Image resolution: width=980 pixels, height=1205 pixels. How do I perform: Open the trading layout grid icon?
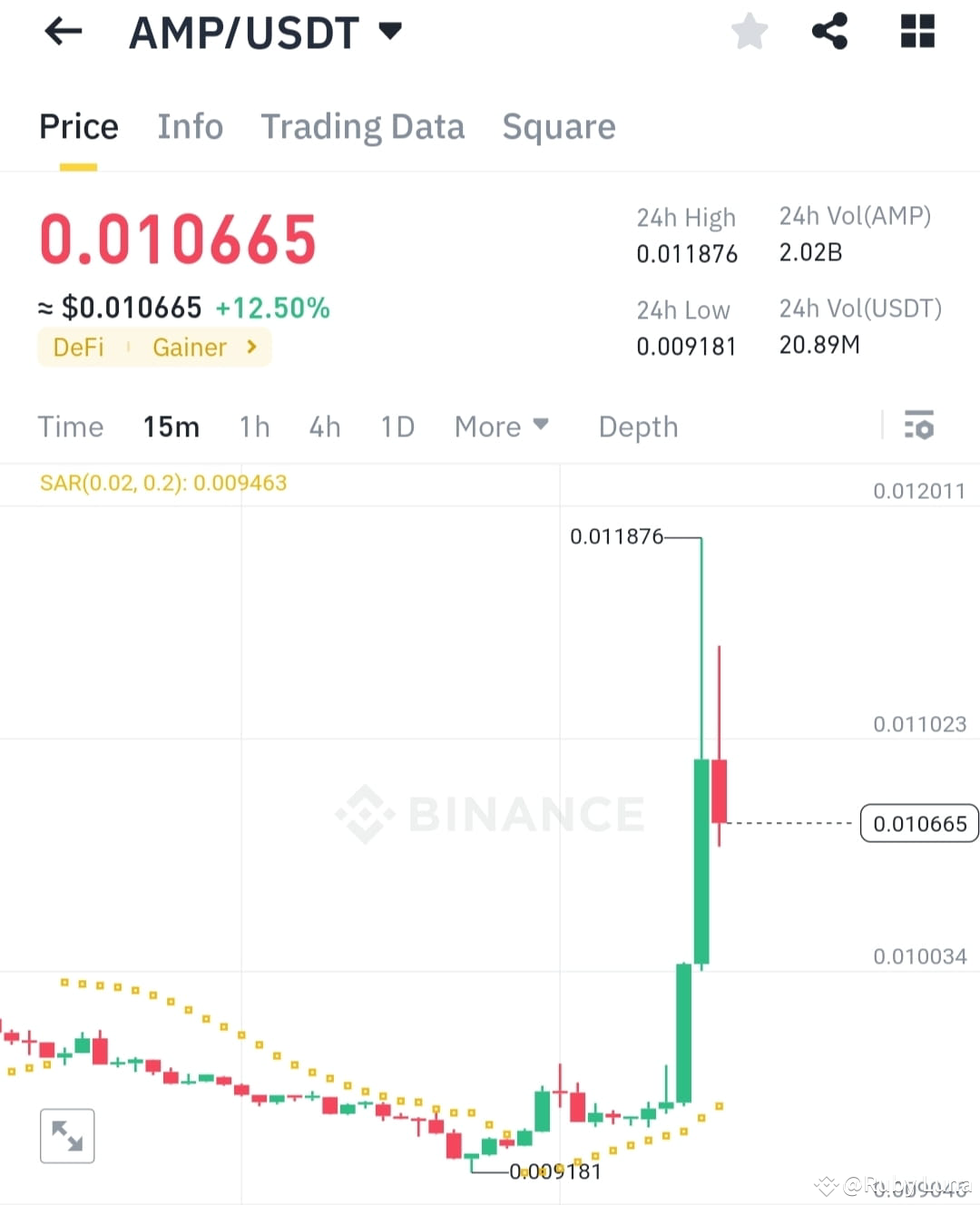916,31
